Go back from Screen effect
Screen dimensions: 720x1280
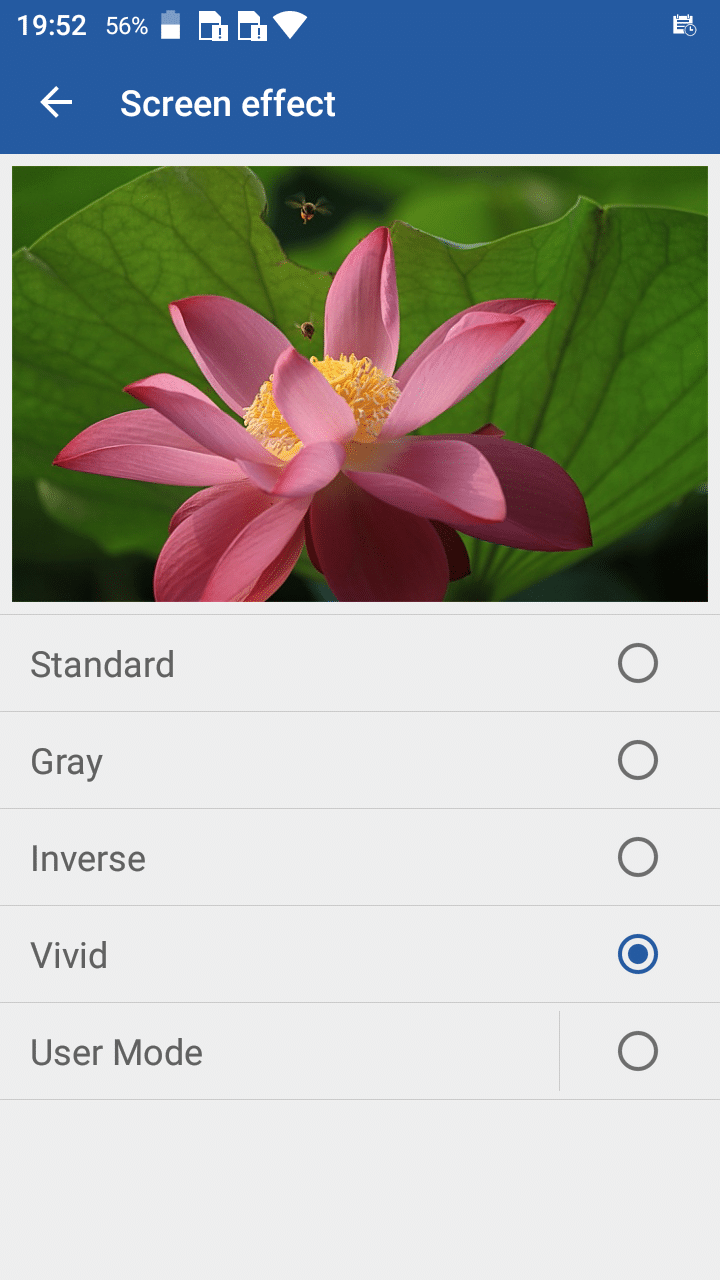click(56, 103)
